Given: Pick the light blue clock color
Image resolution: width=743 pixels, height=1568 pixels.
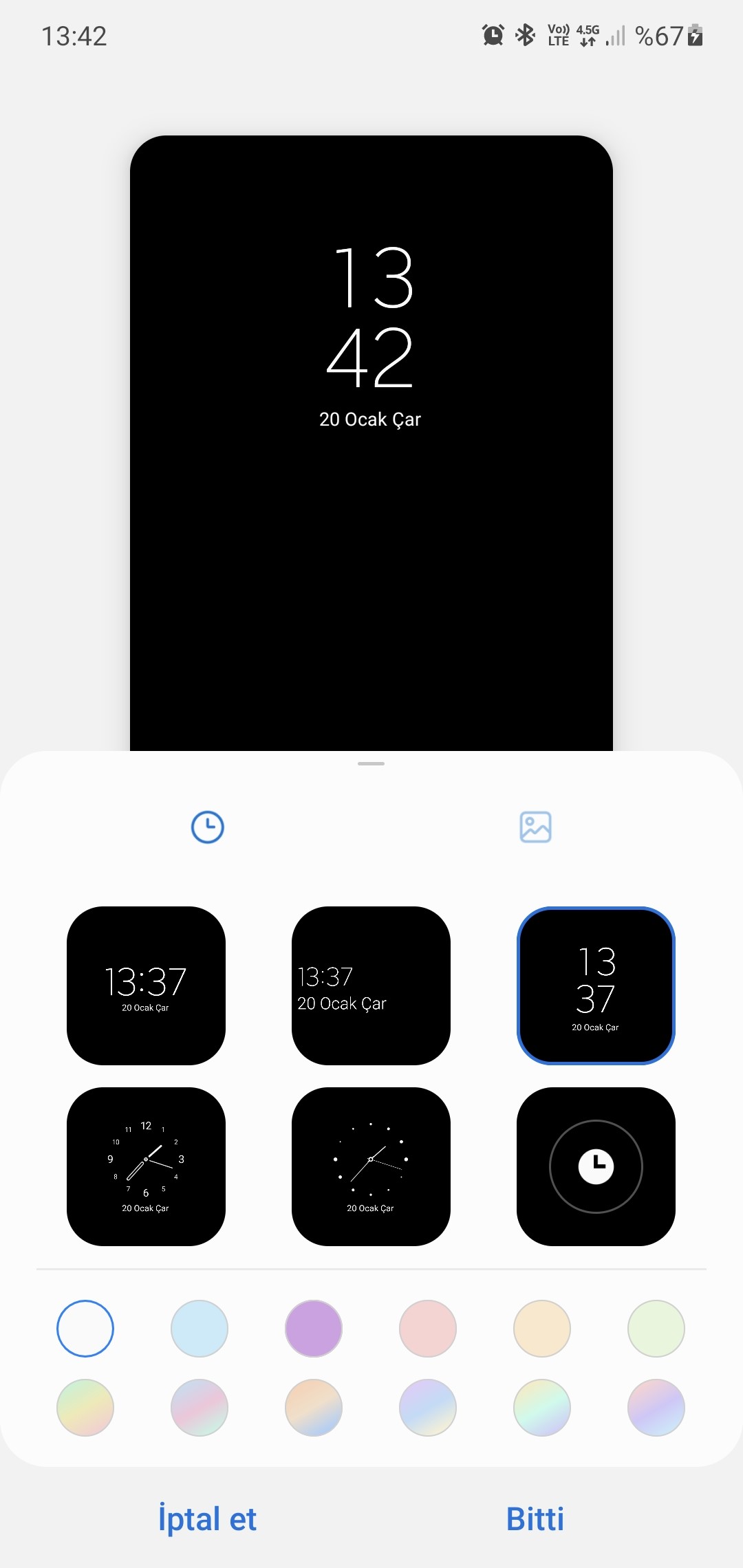Looking at the screenshot, I should tap(200, 1328).
